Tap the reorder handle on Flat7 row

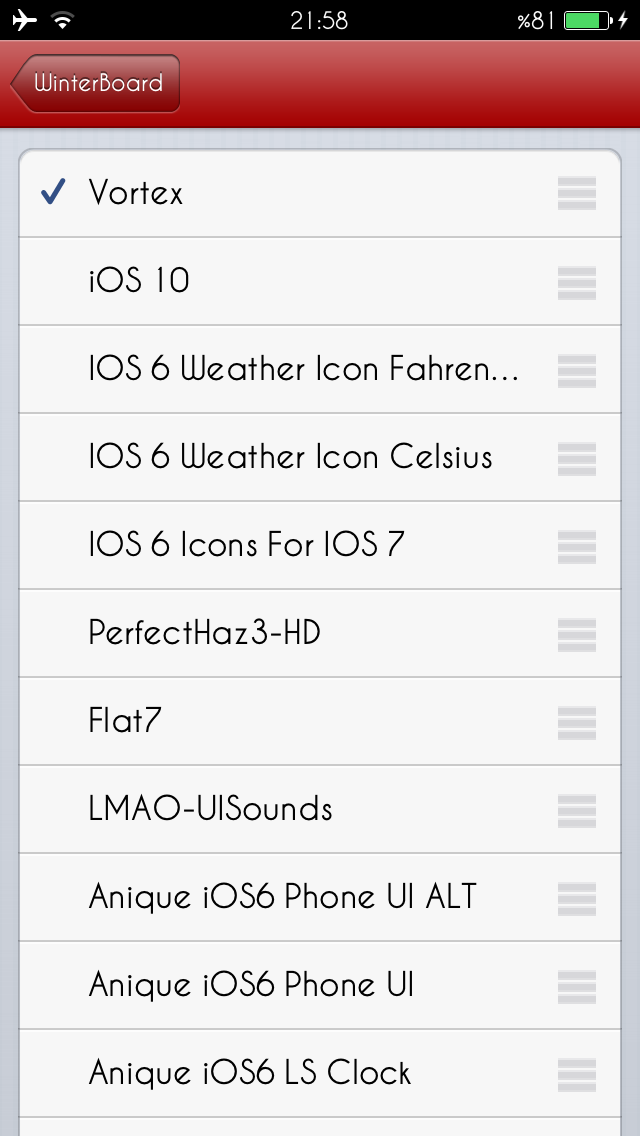coord(577,722)
